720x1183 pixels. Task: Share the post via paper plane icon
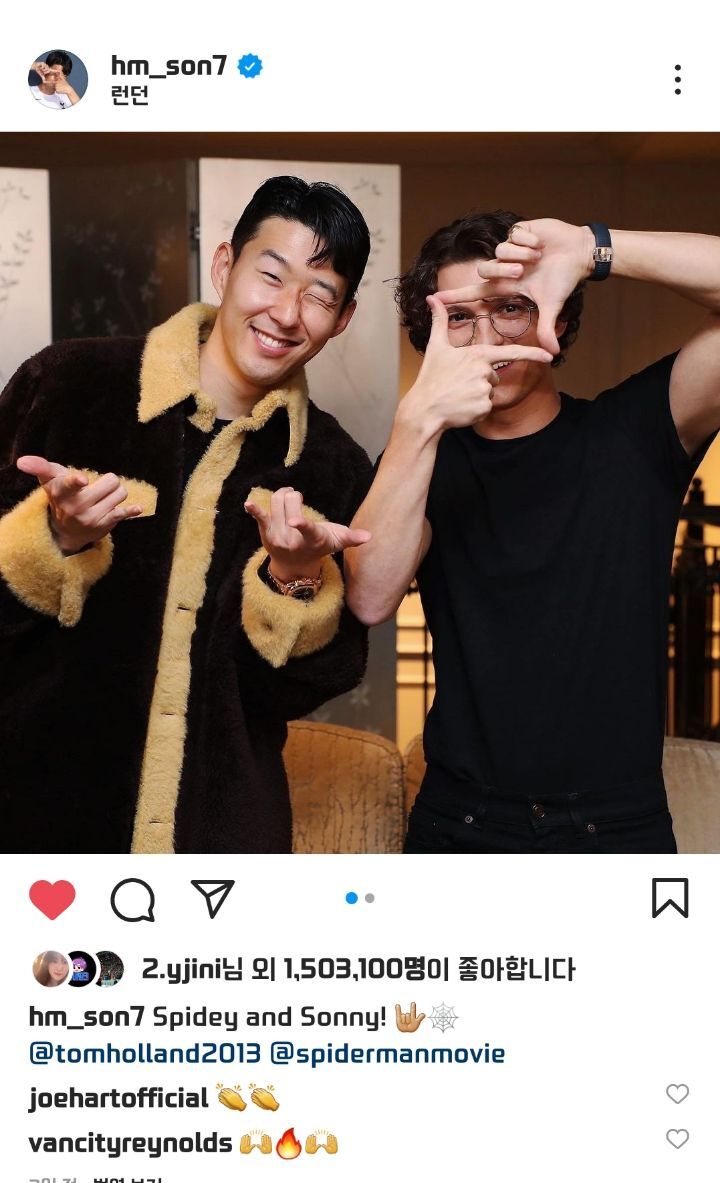pyautogui.click(x=212, y=898)
